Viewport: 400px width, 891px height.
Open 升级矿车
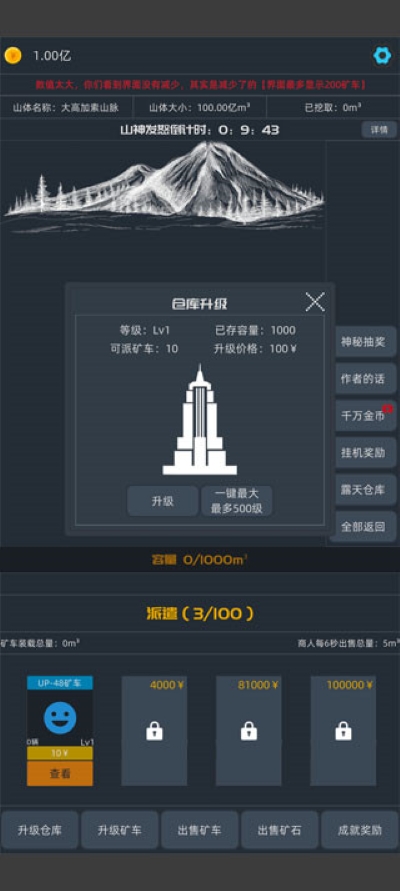[120, 830]
